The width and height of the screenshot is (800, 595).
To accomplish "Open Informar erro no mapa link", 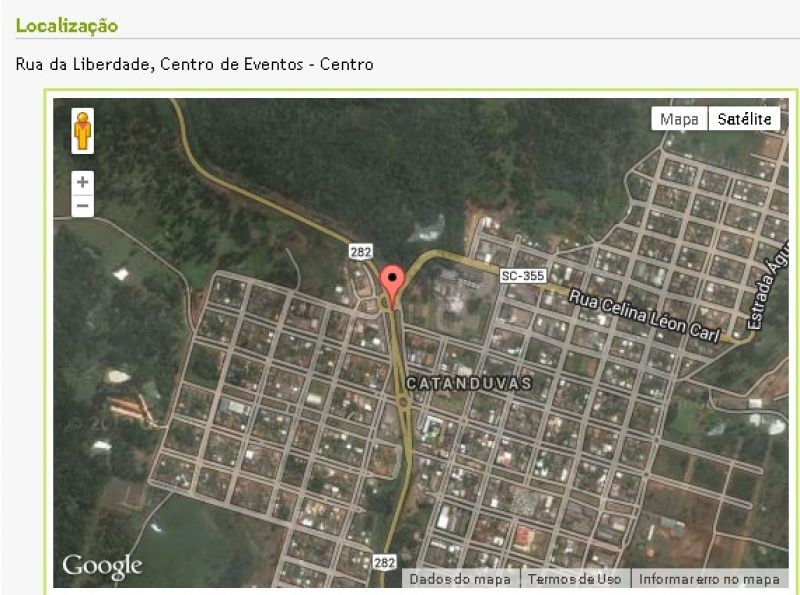I will [x=708, y=579].
